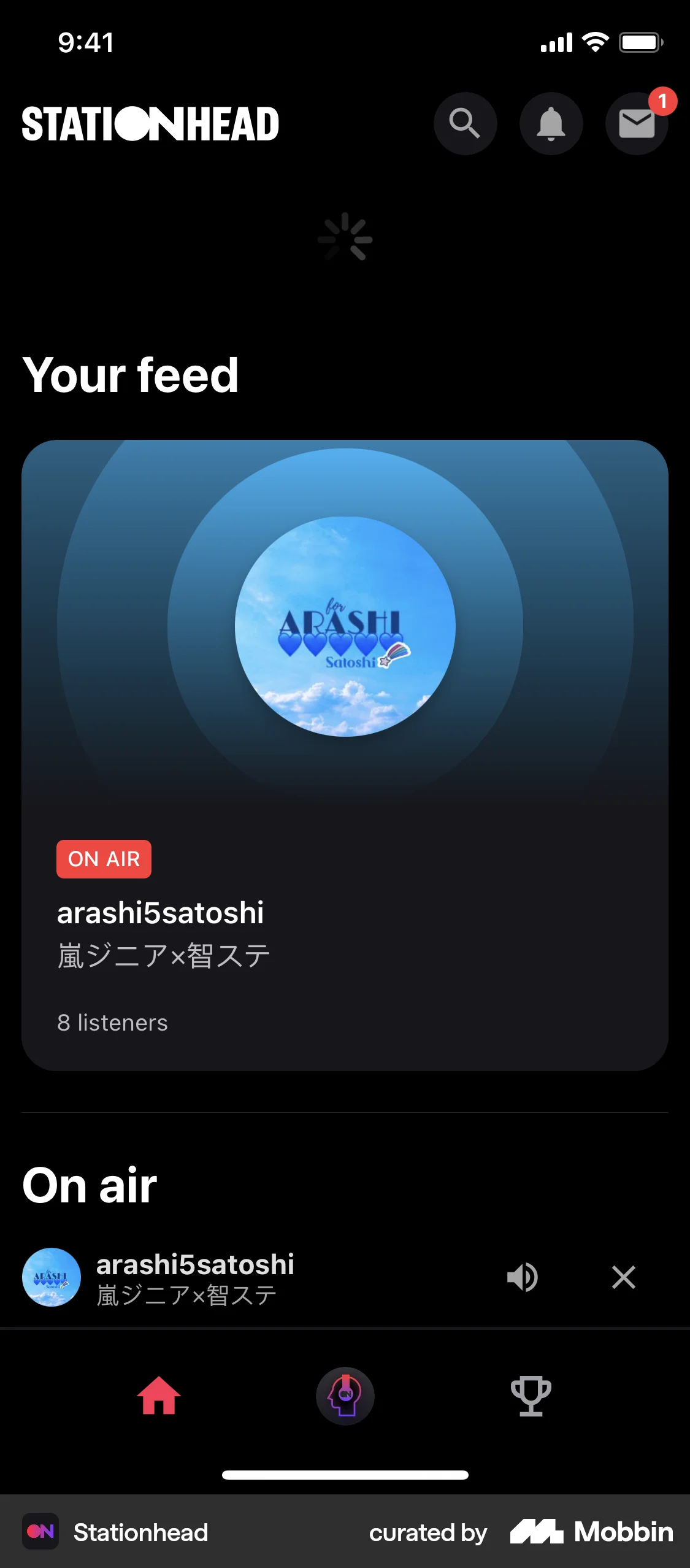The image size is (690, 1568).
Task: Expand the arashi5satoshi station card
Action: (x=345, y=736)
